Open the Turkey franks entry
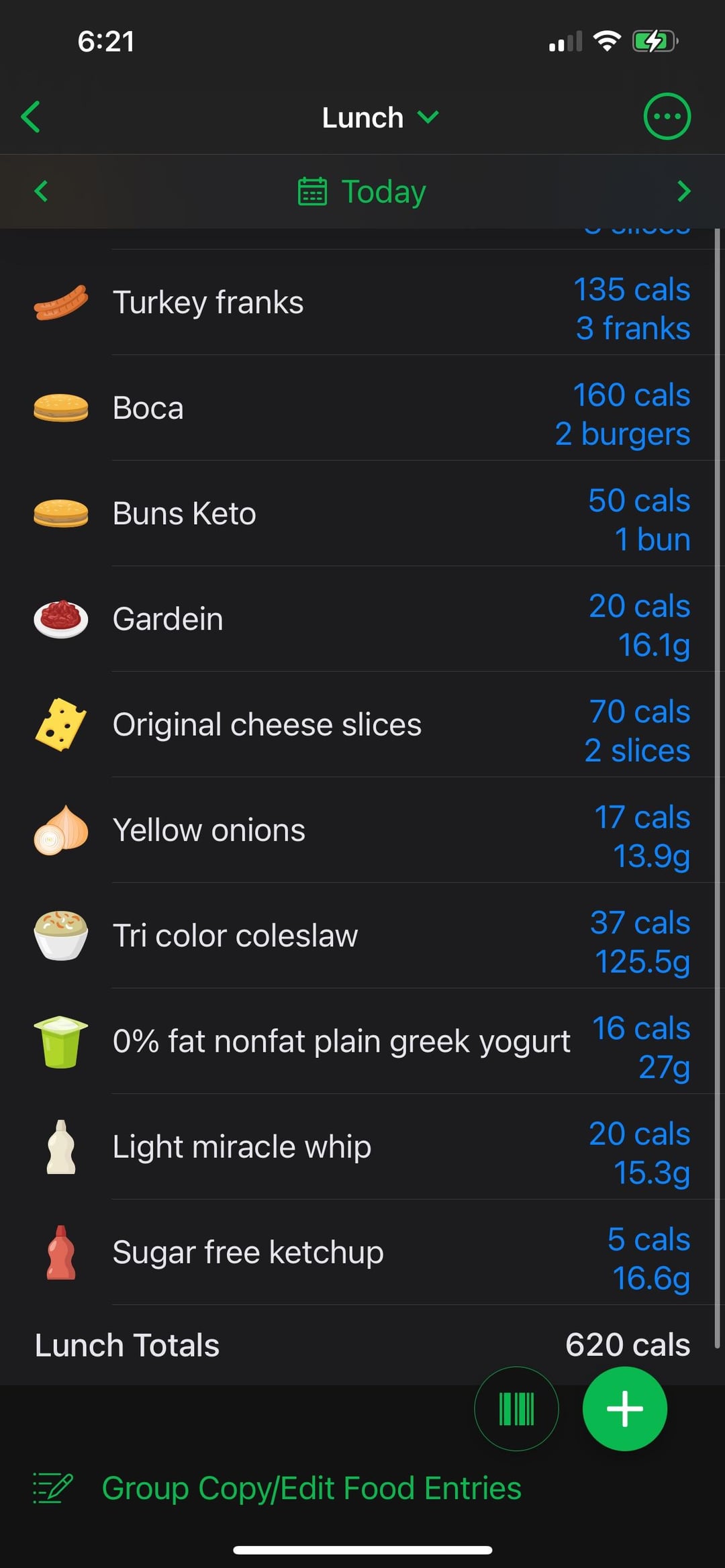 click(362, 302)
